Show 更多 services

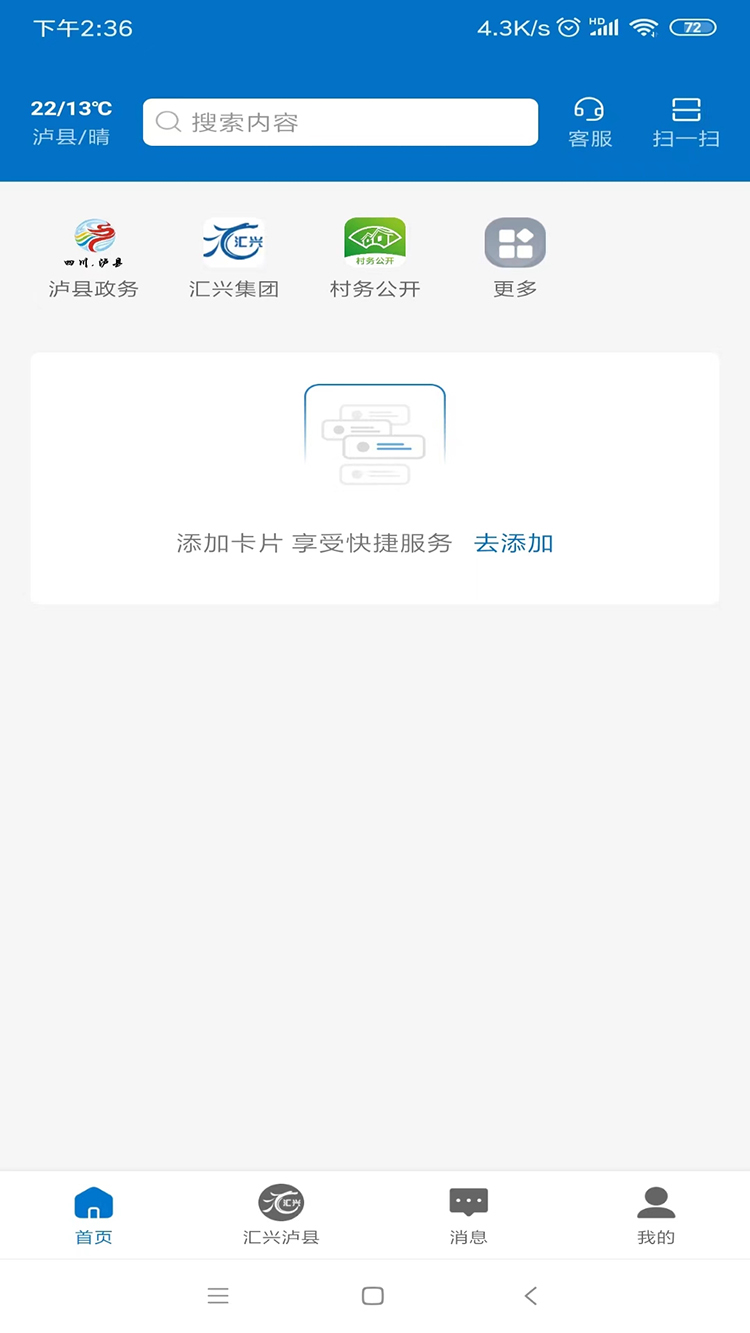pos(515,258)
